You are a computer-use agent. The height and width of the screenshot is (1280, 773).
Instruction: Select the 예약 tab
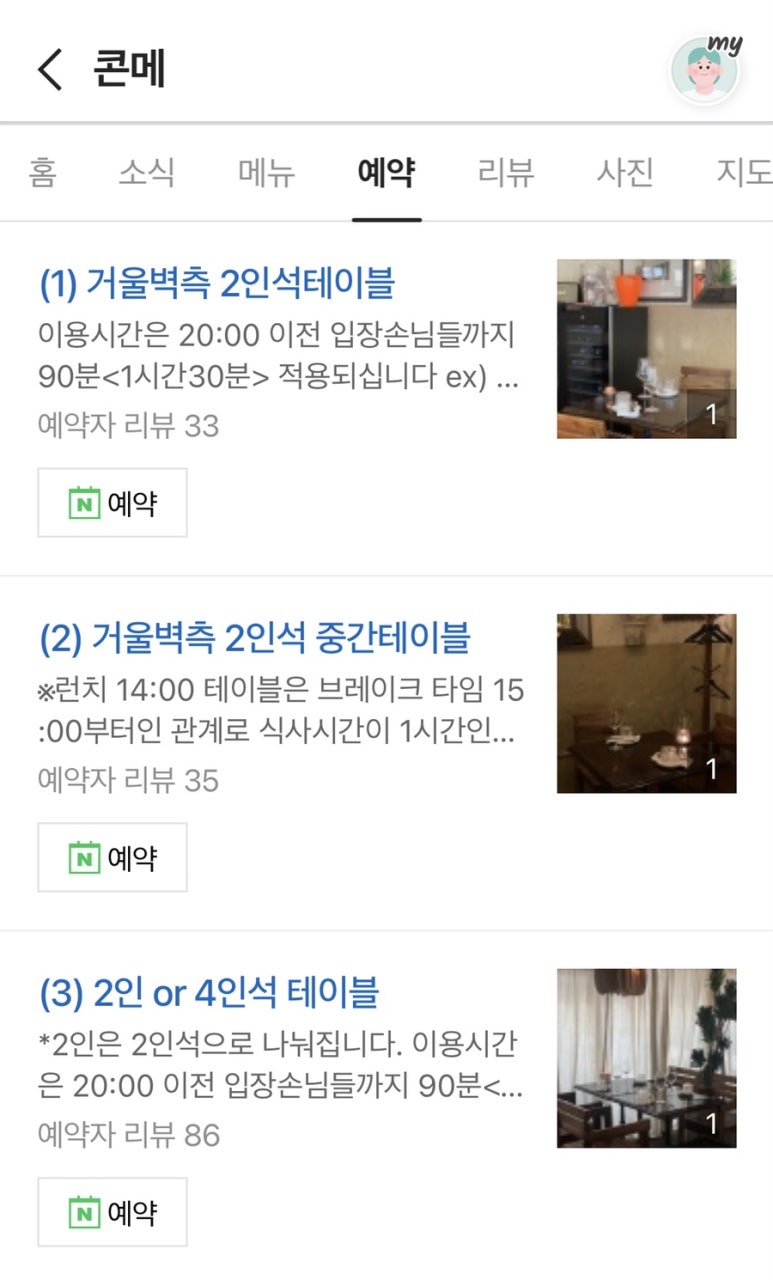pyautogui.click(x=386, y=173)
